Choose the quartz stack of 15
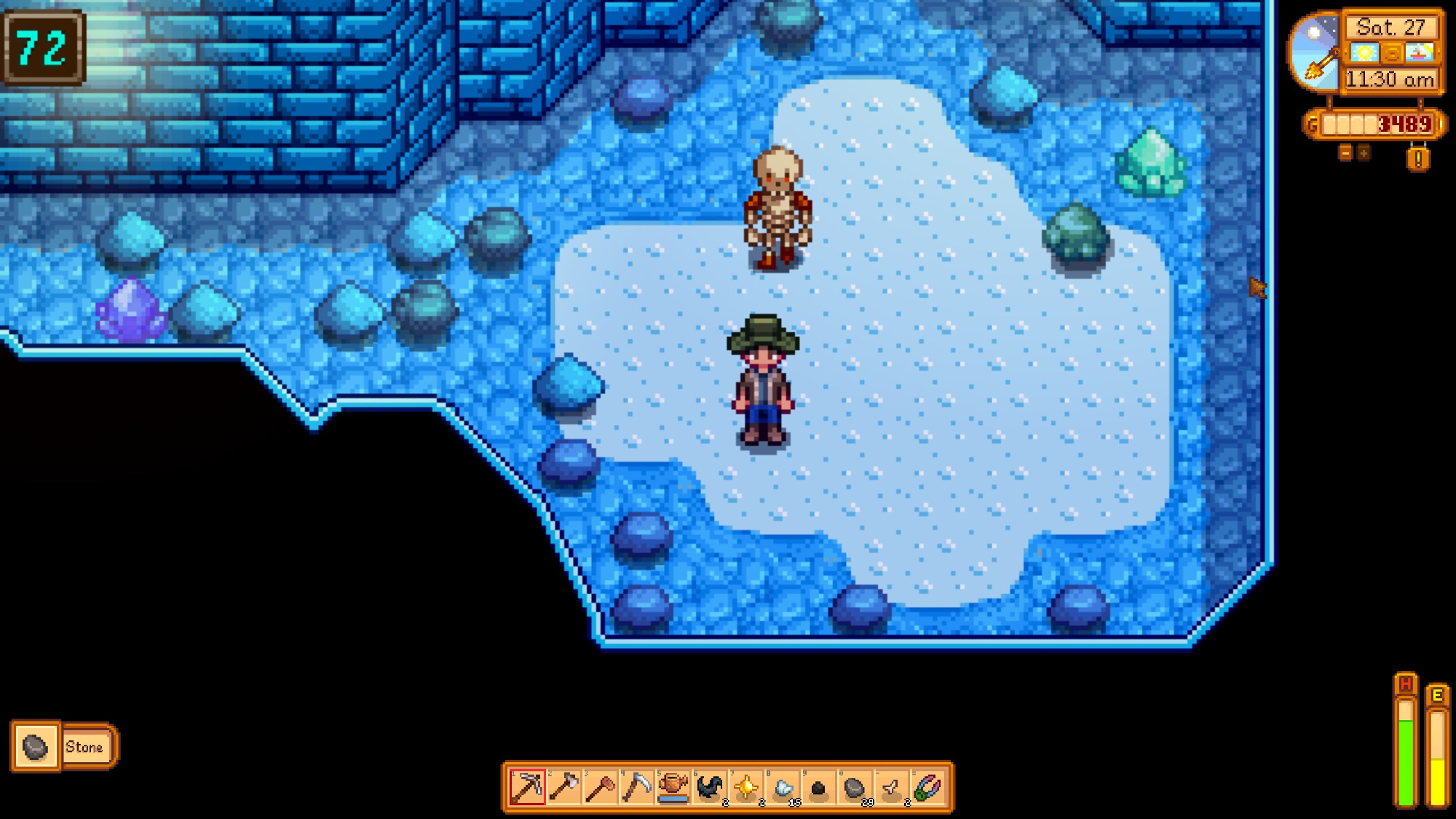The height and width of the screenshot is (819, 1456). (x=783, y=787)
